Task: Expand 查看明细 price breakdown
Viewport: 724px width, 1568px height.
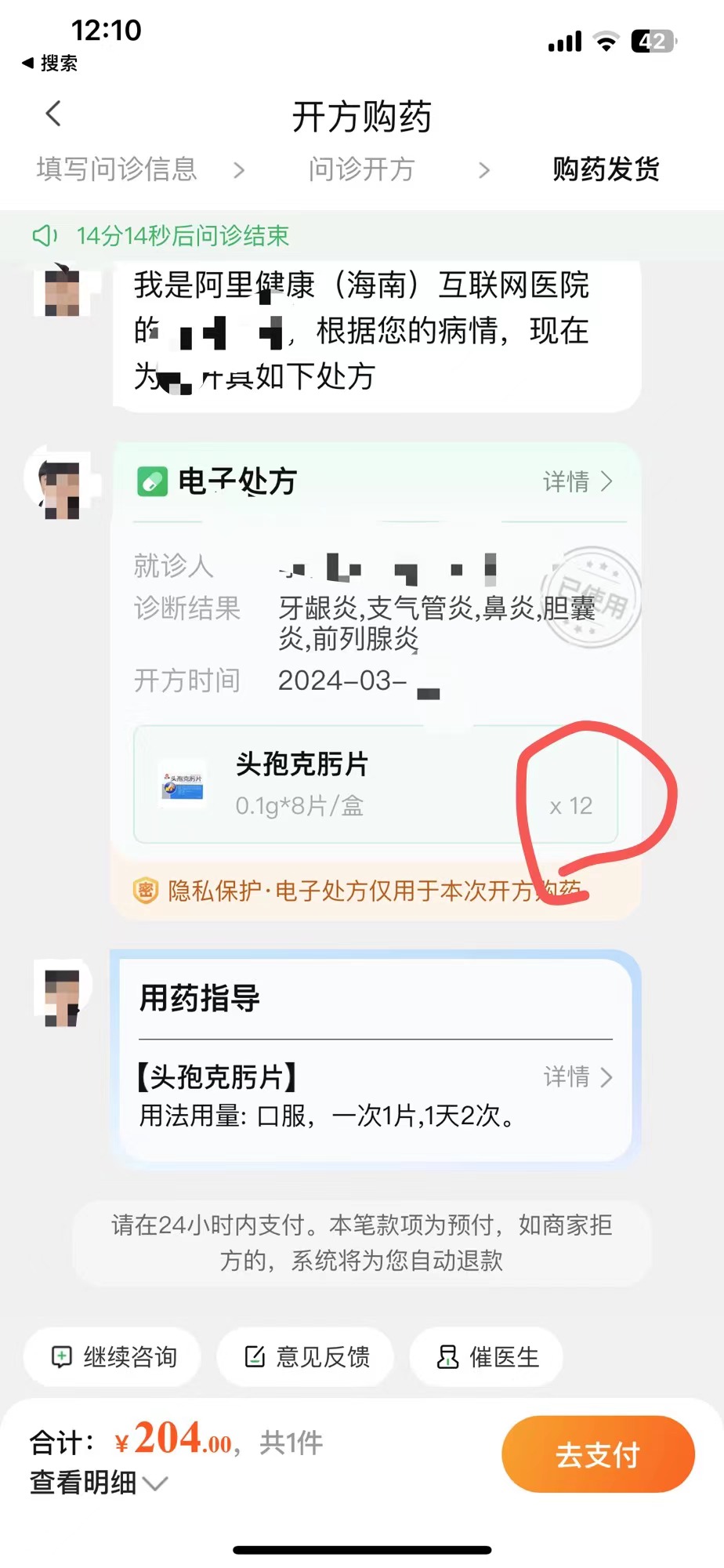Action: pyautogui.click(x=98, y=1483)
